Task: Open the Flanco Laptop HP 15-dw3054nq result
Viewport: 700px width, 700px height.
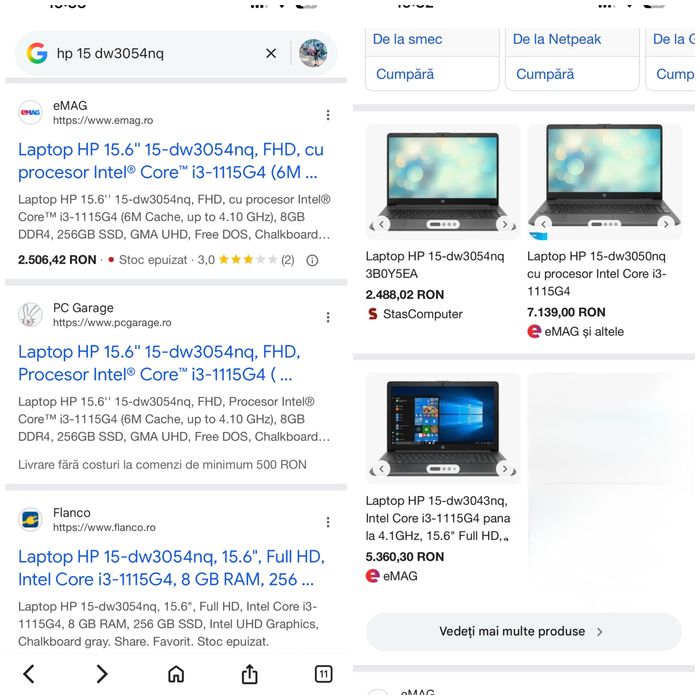Action: coord(171,568)
